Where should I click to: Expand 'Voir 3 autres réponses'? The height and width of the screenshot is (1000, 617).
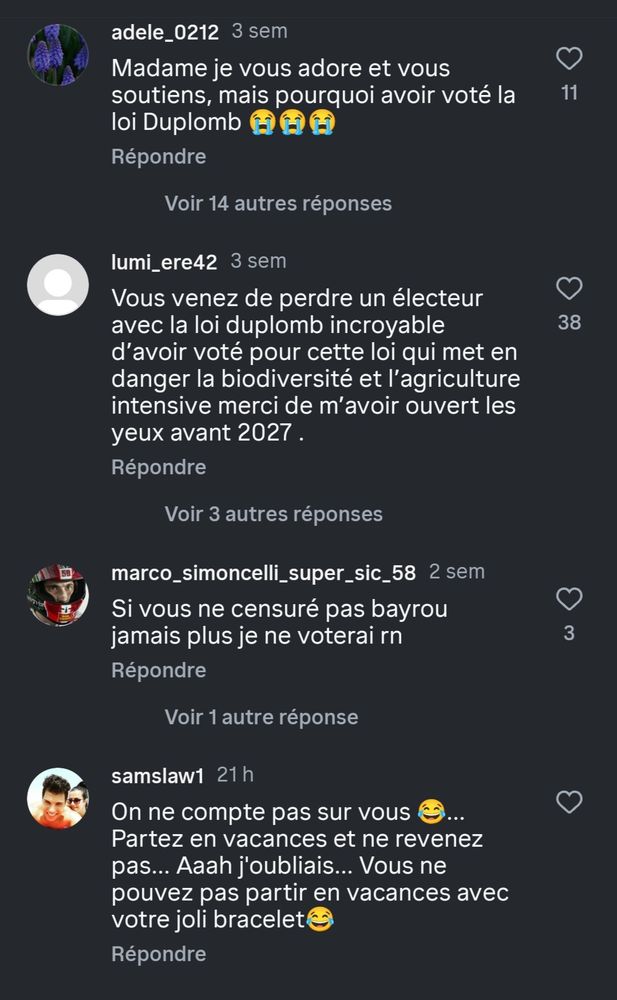273,514
